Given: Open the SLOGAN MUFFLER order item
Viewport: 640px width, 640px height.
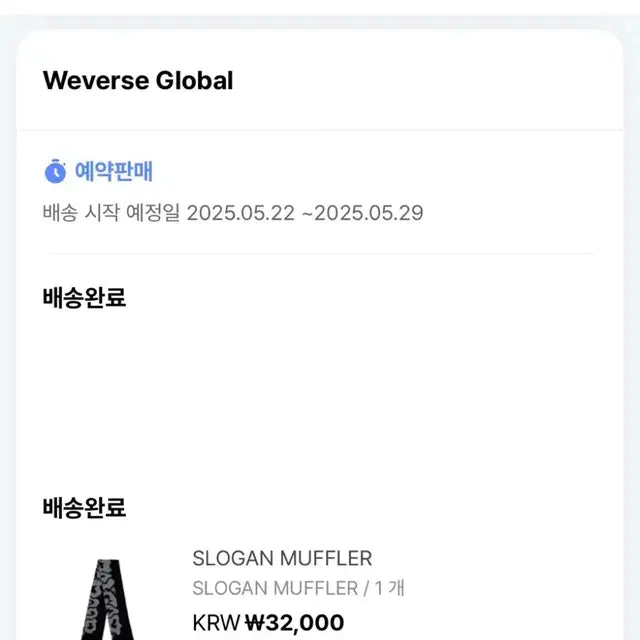Looking at the screenshot, I should [x=282, y=558].
